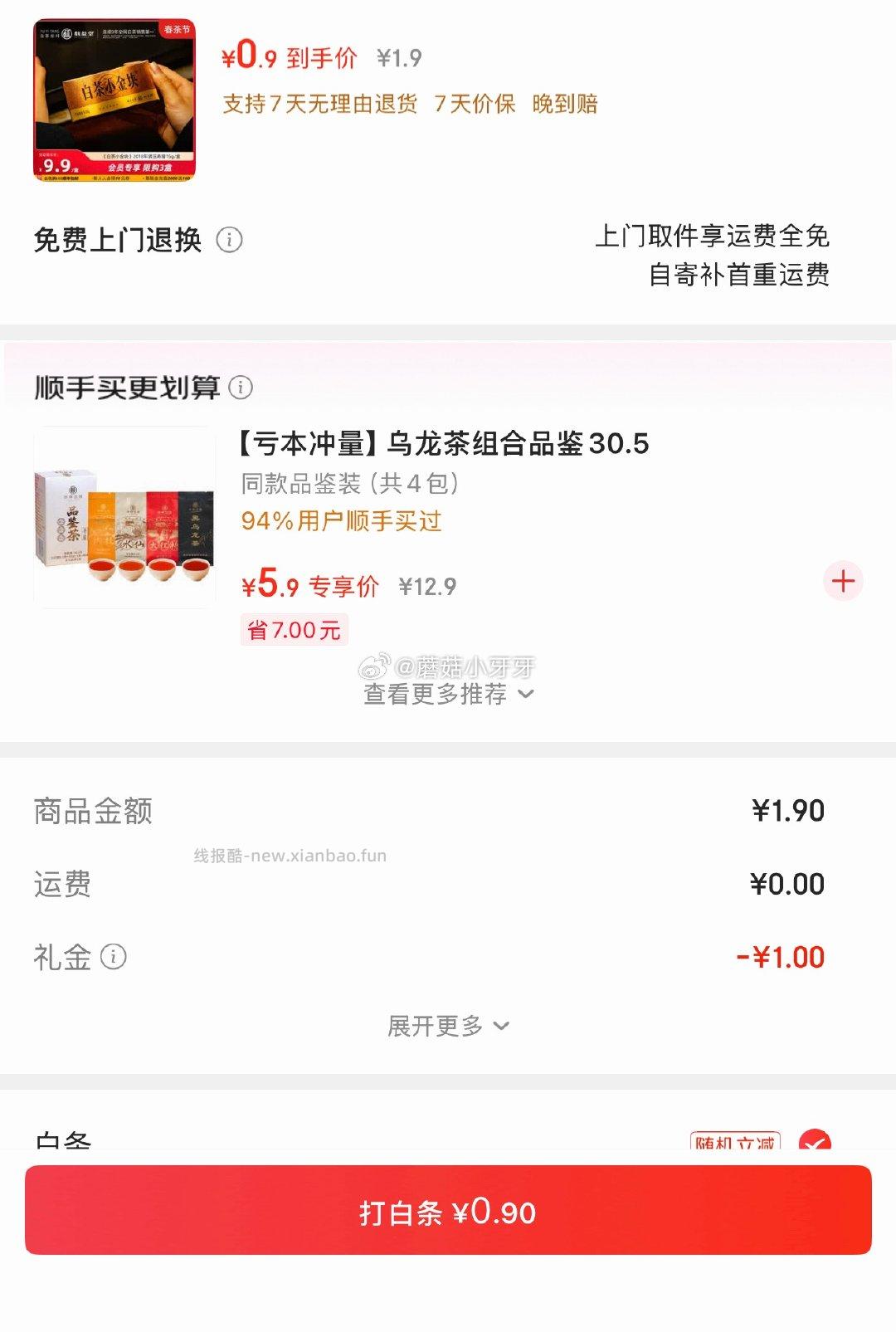This screenshot has height=1332, width=896.
Task: Tap the info icon beside 免费上门退换
Action: click(230, 242)
